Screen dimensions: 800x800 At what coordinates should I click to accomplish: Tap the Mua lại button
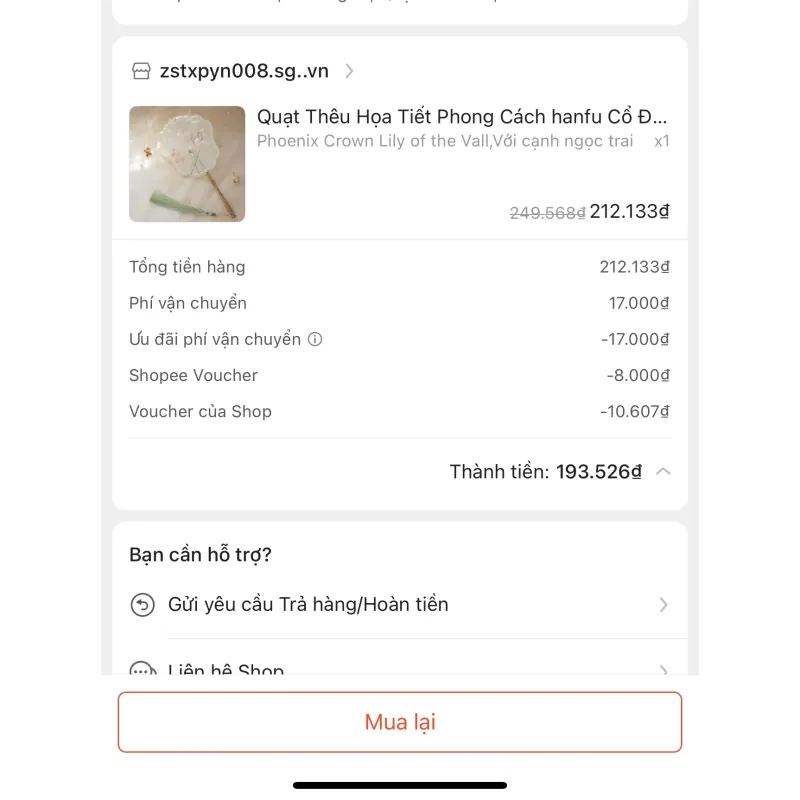pyautogui.click(x=400, y=722)
